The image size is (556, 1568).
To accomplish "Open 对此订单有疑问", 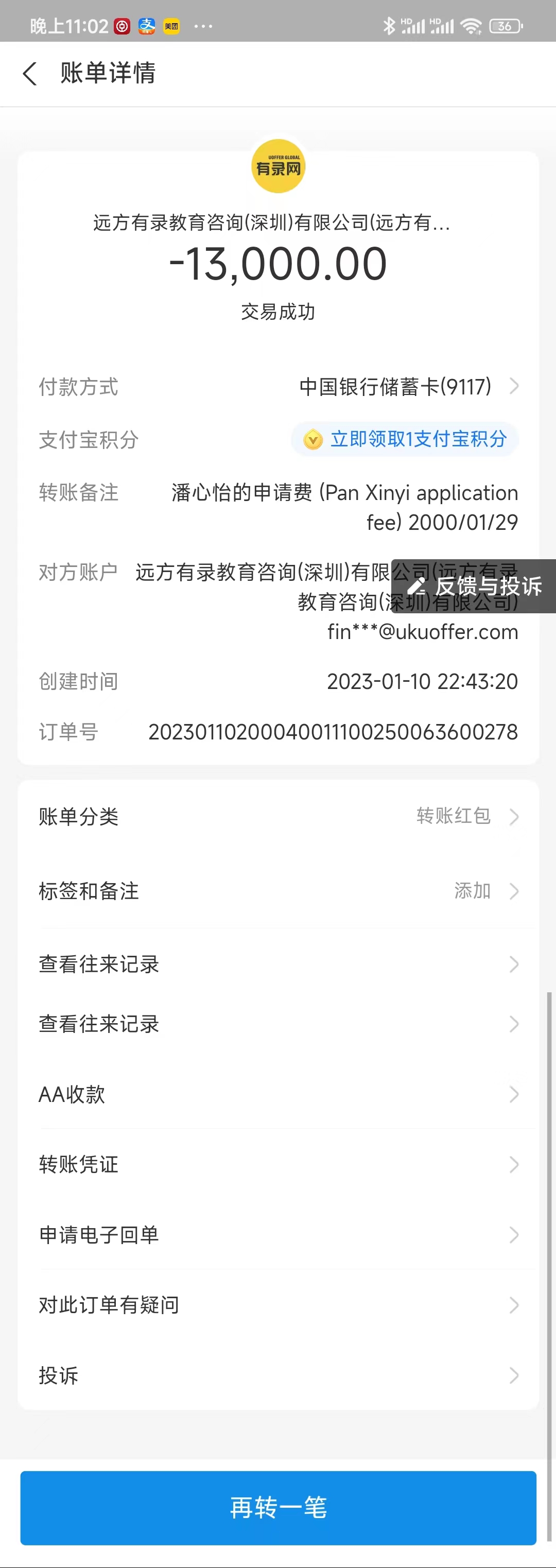I will 278,1305.
